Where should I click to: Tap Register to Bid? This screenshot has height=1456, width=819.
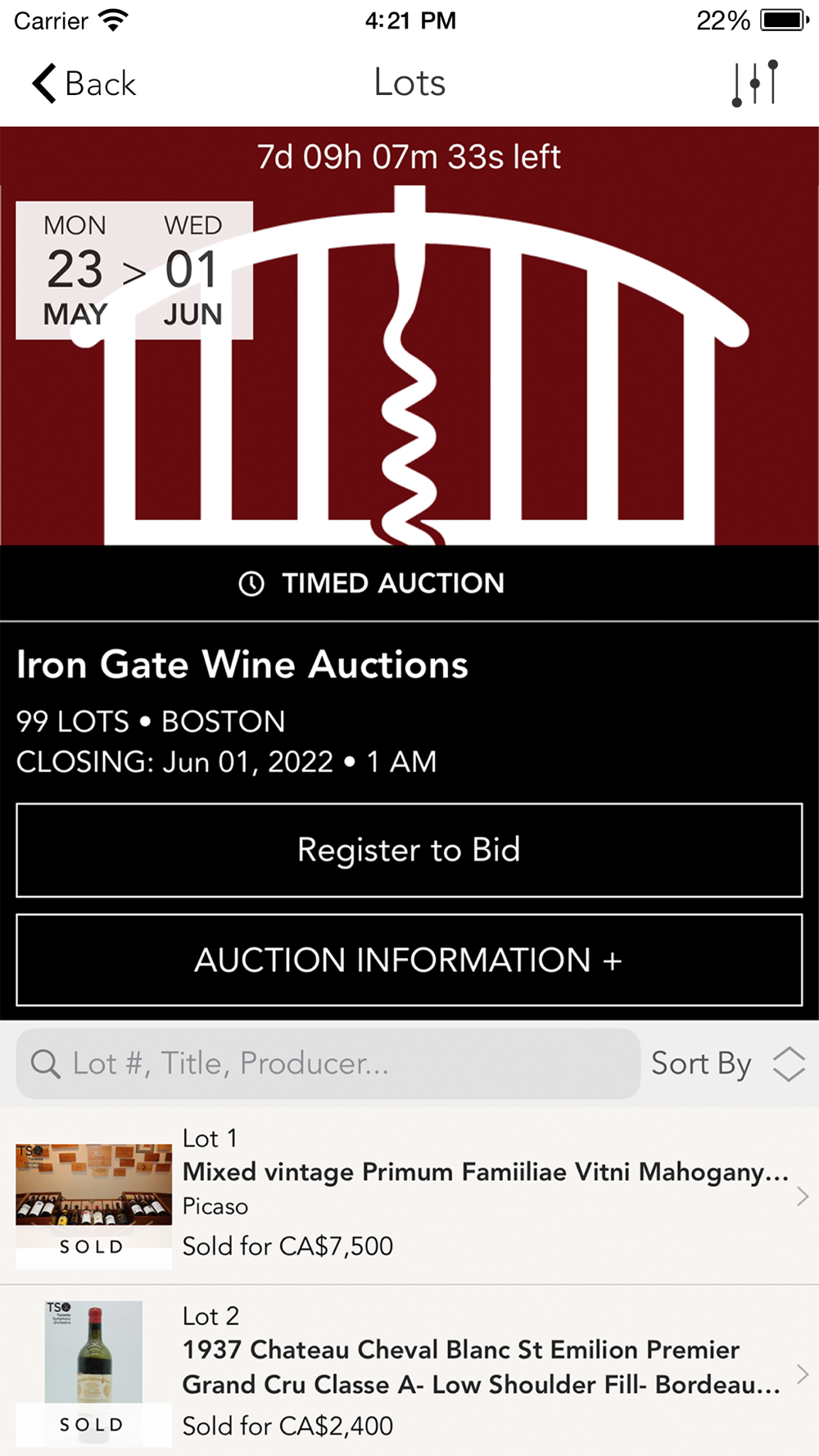click(409, 850)
